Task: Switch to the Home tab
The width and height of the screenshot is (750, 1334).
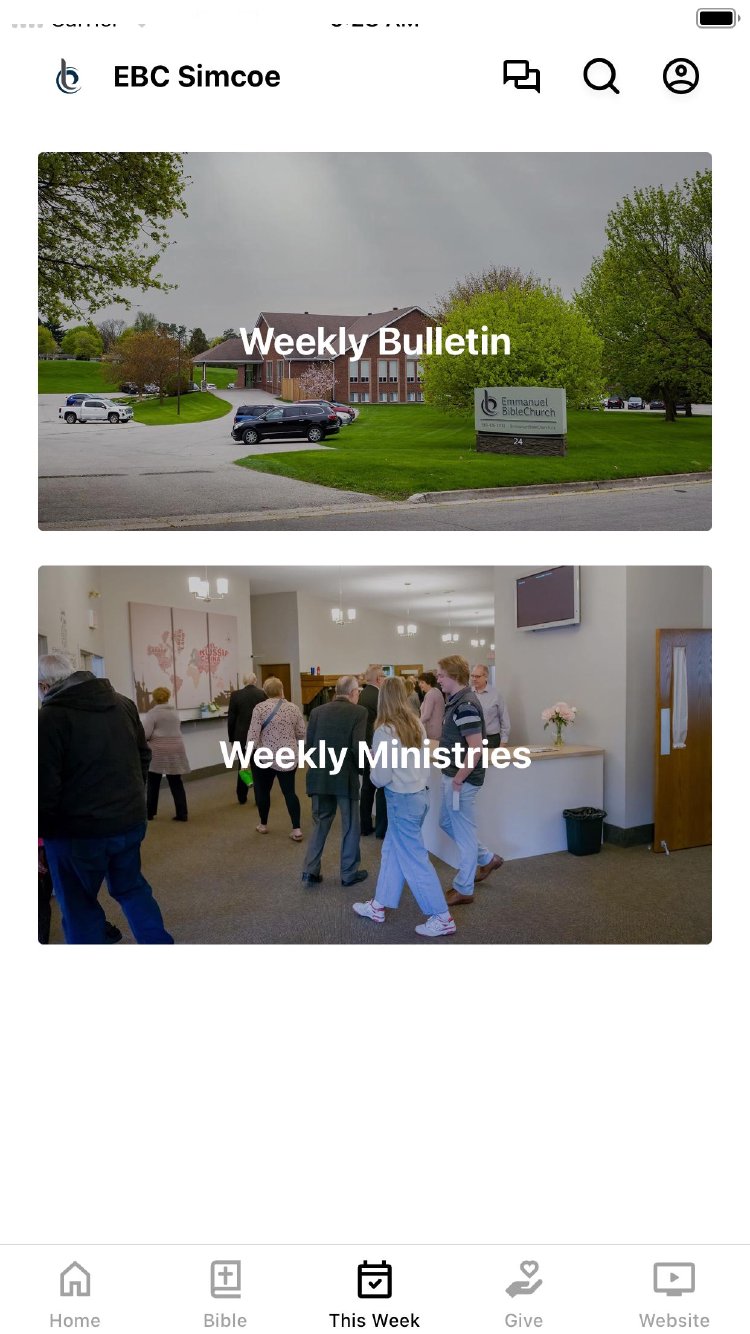Action: [75, 1293]
